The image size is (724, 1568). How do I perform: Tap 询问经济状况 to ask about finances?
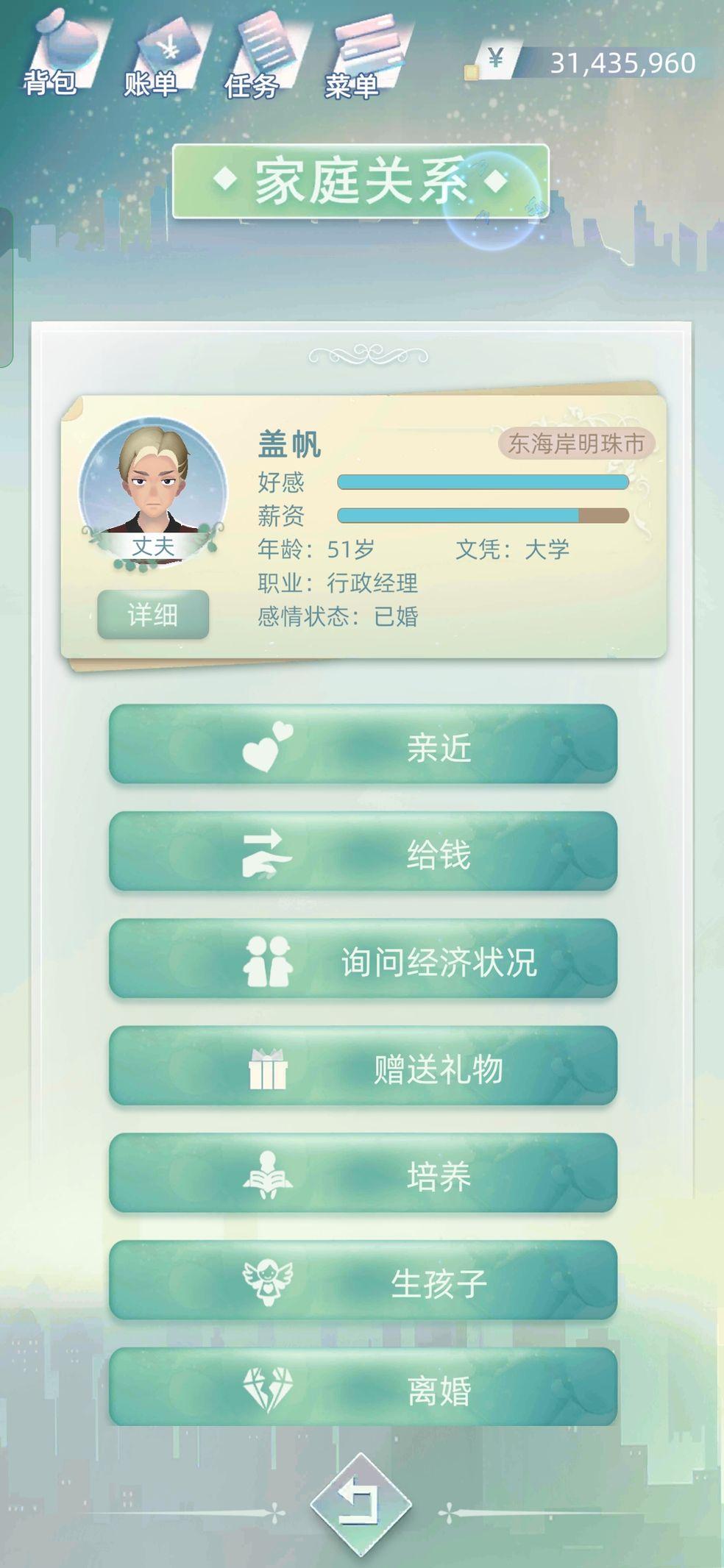(x=363, y=961)
